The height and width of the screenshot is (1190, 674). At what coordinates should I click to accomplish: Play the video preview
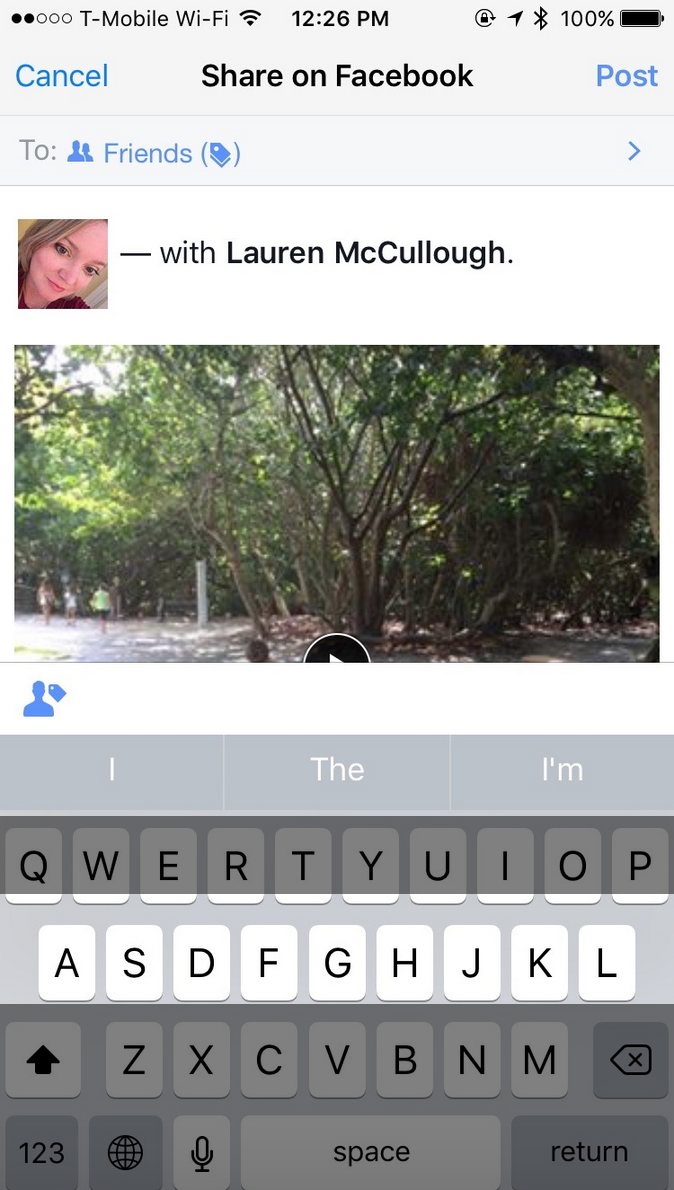click(x=337, y=650)
